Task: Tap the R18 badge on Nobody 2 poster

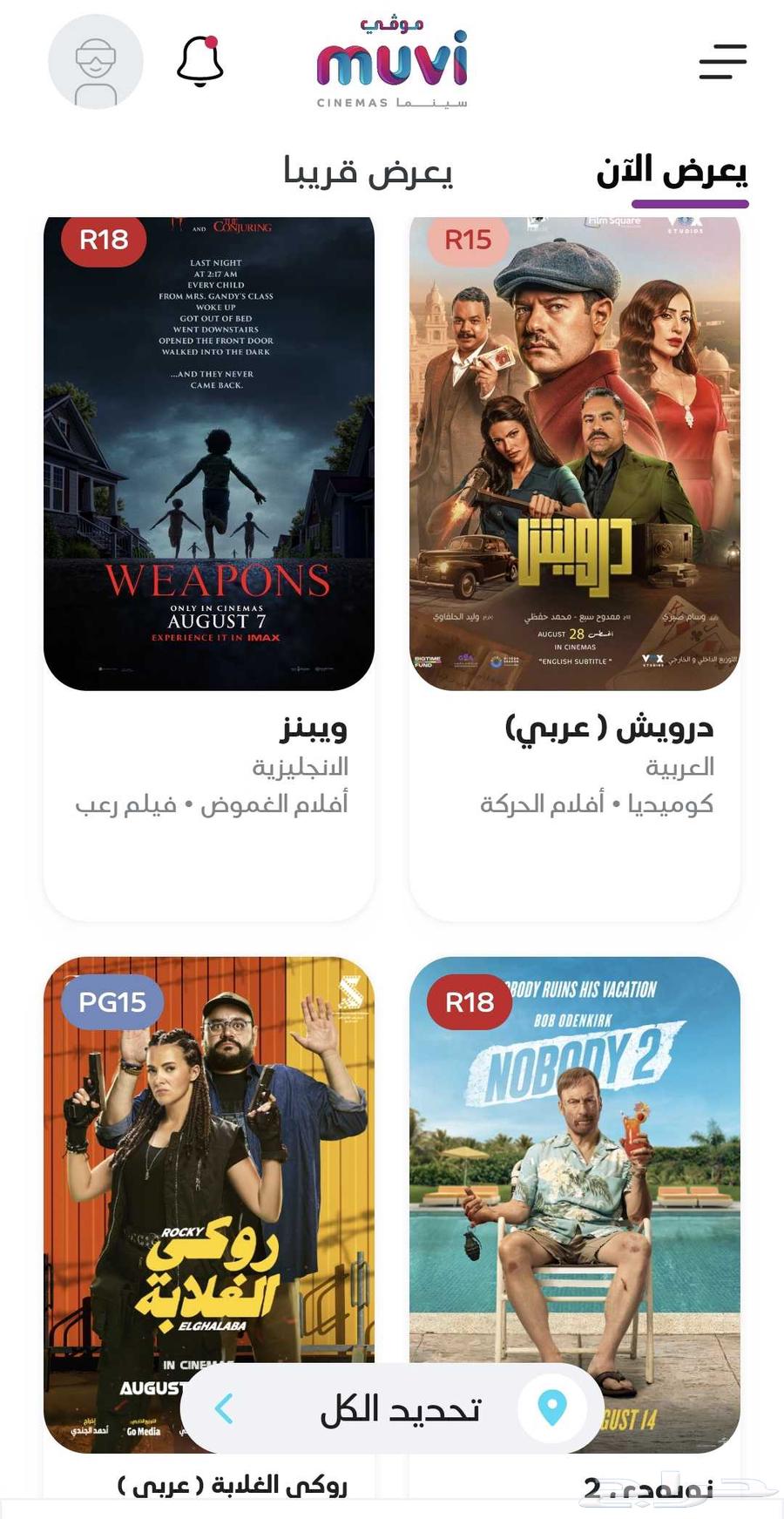Action: tap(469, 1002)
